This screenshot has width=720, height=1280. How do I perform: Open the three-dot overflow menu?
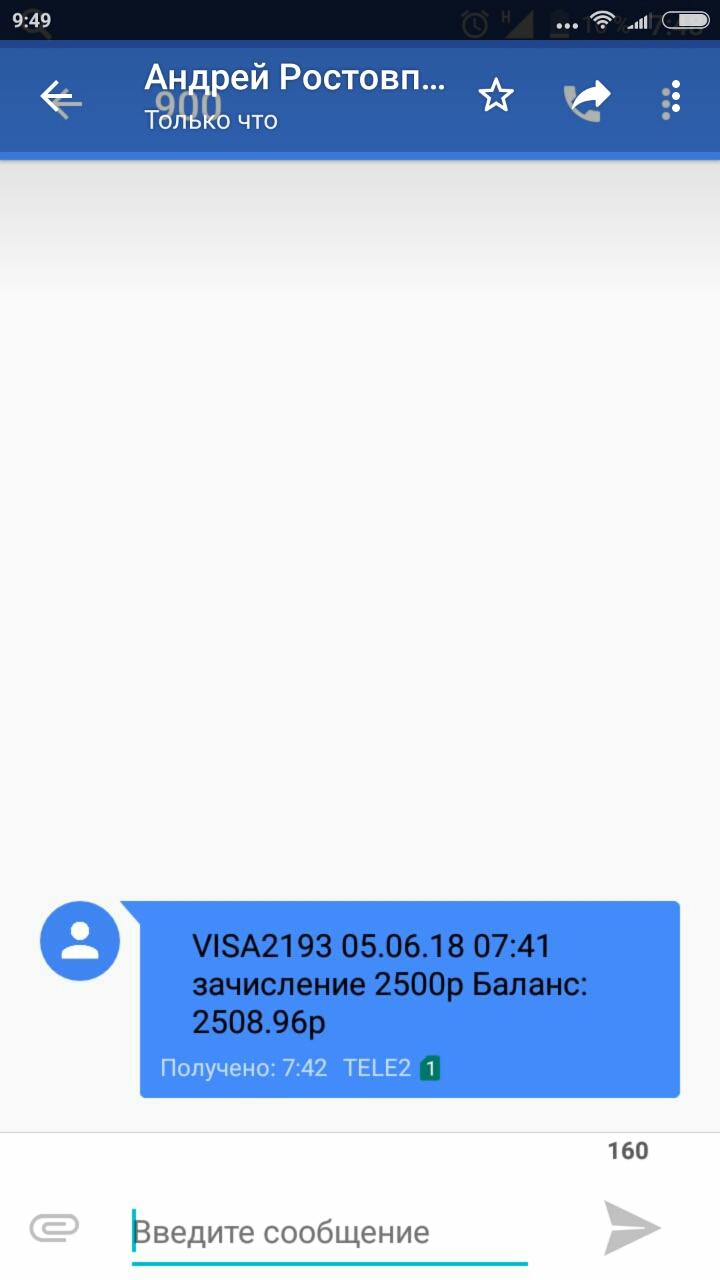(x=671, y=99)
